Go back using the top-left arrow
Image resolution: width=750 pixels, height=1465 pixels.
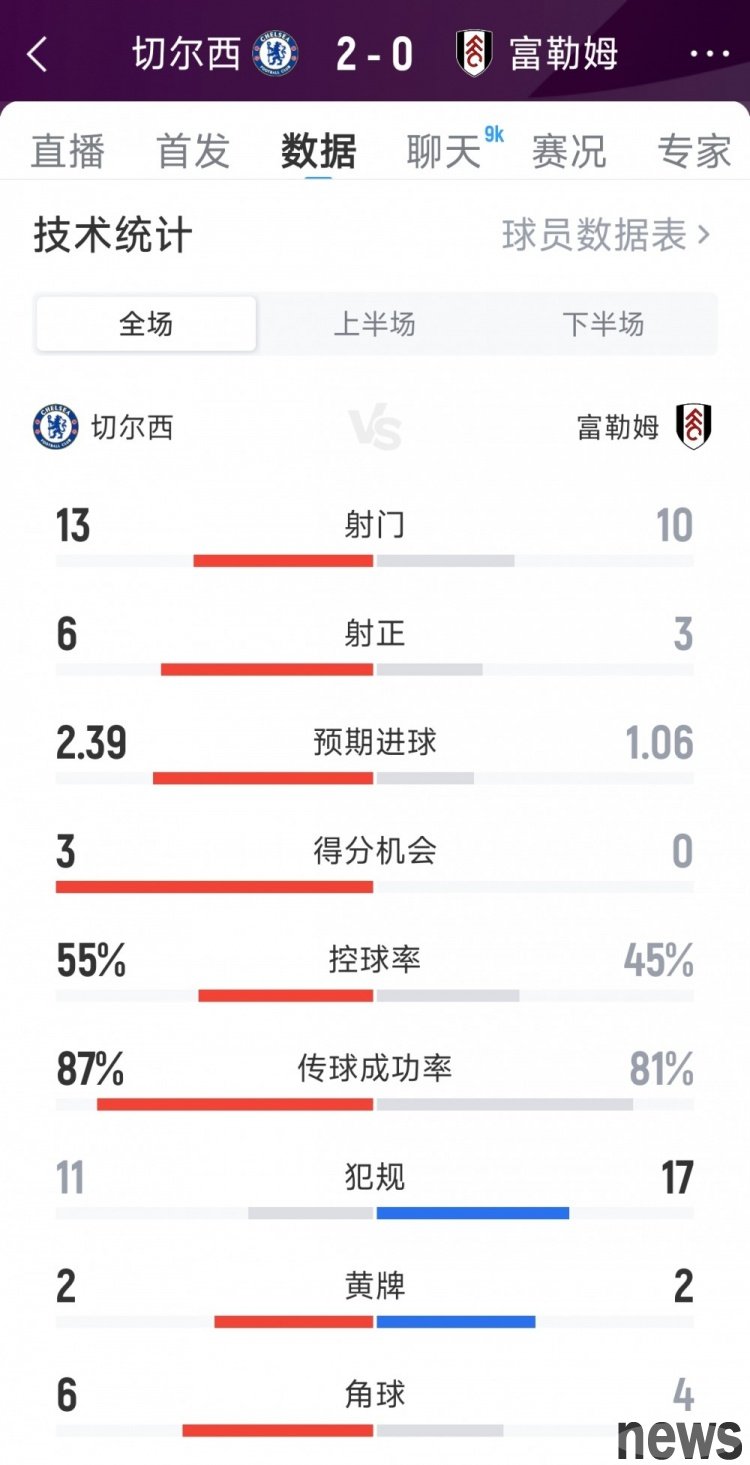click(37, 55)
